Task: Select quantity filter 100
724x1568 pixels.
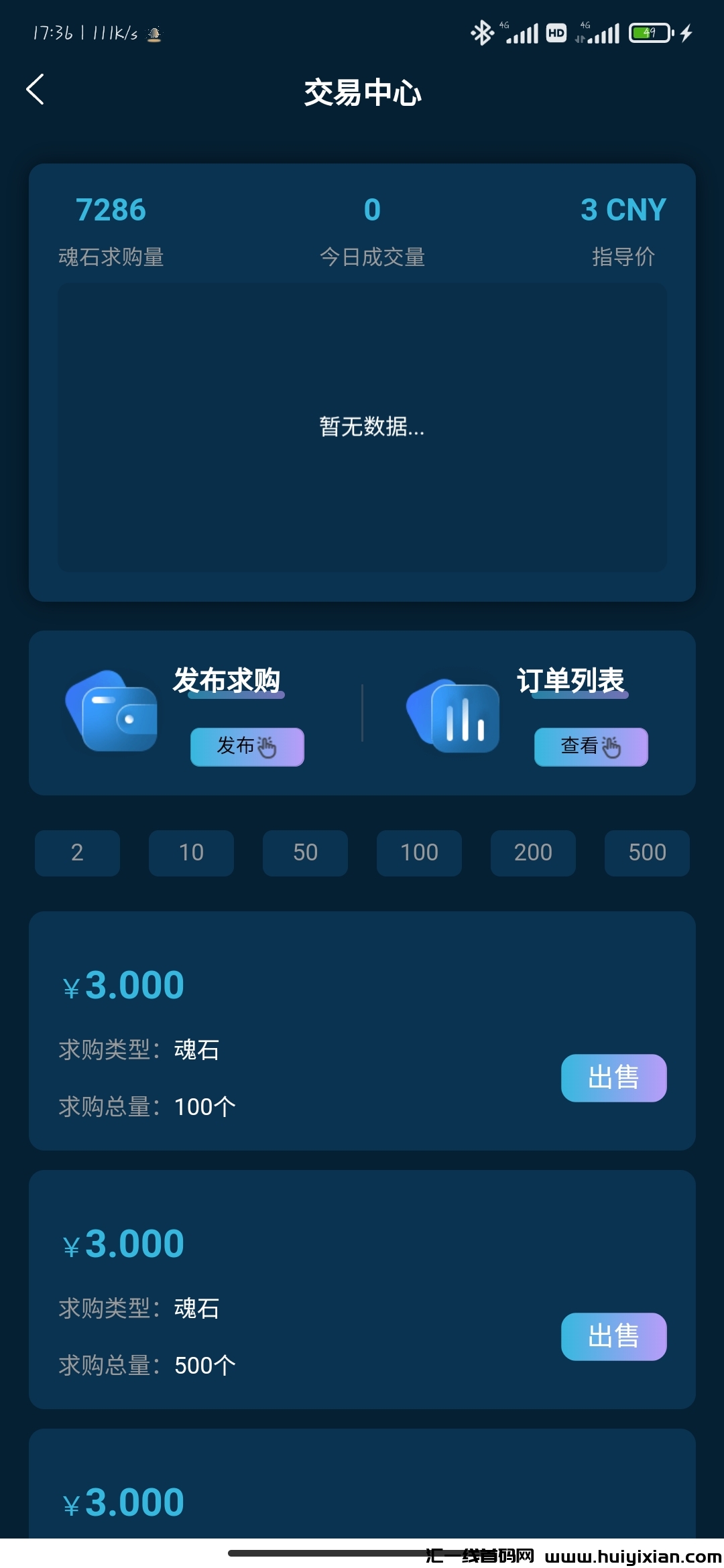Action: click(x=419, y=852)
